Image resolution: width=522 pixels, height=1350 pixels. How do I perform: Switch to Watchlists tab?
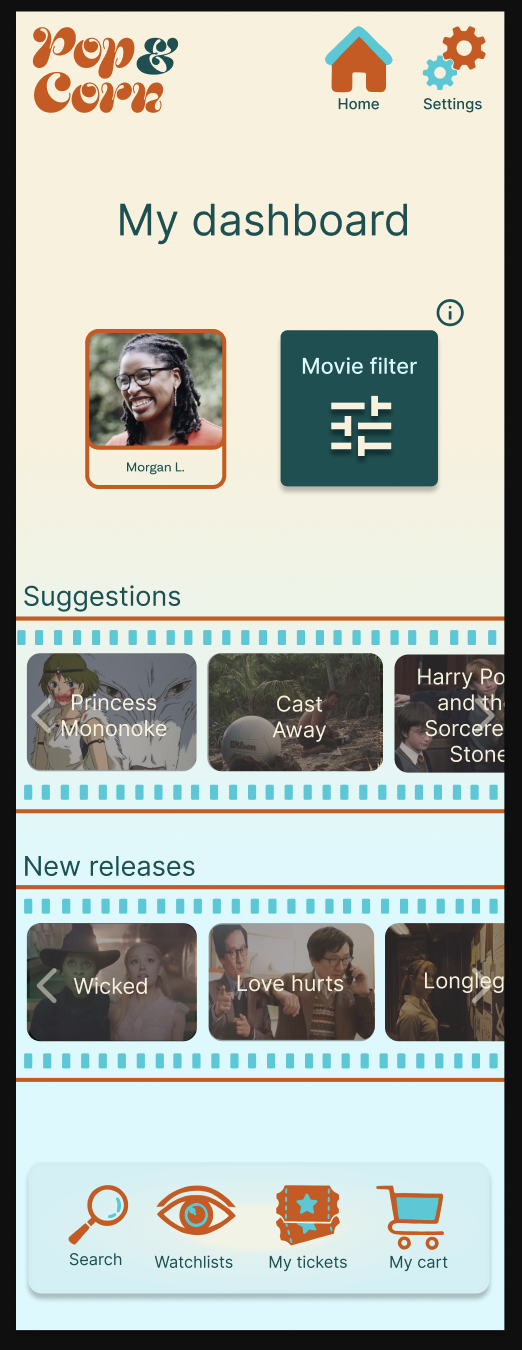pyautogui.click(x=194, y=1227)
